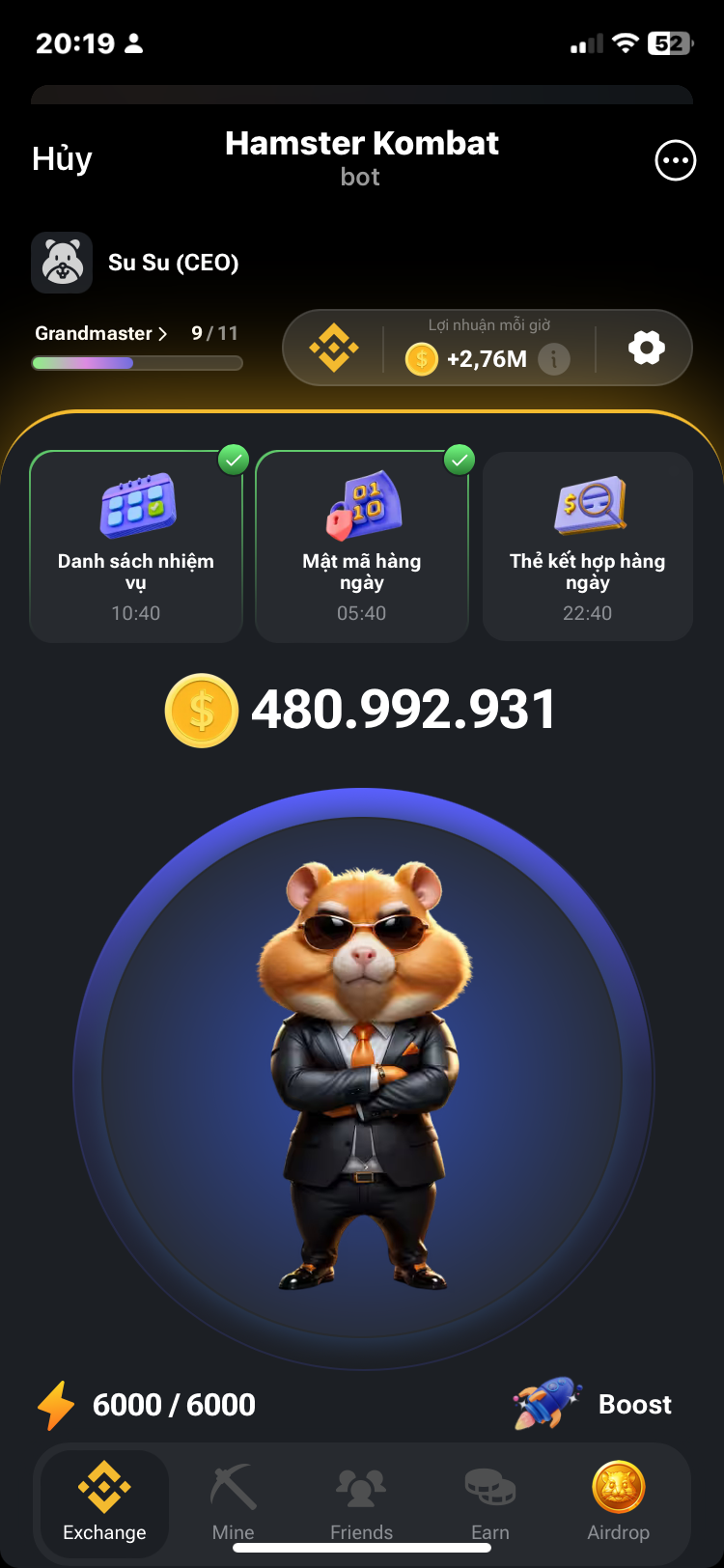
Task: Show profit per hour info icon
Action: click(554, 359)
